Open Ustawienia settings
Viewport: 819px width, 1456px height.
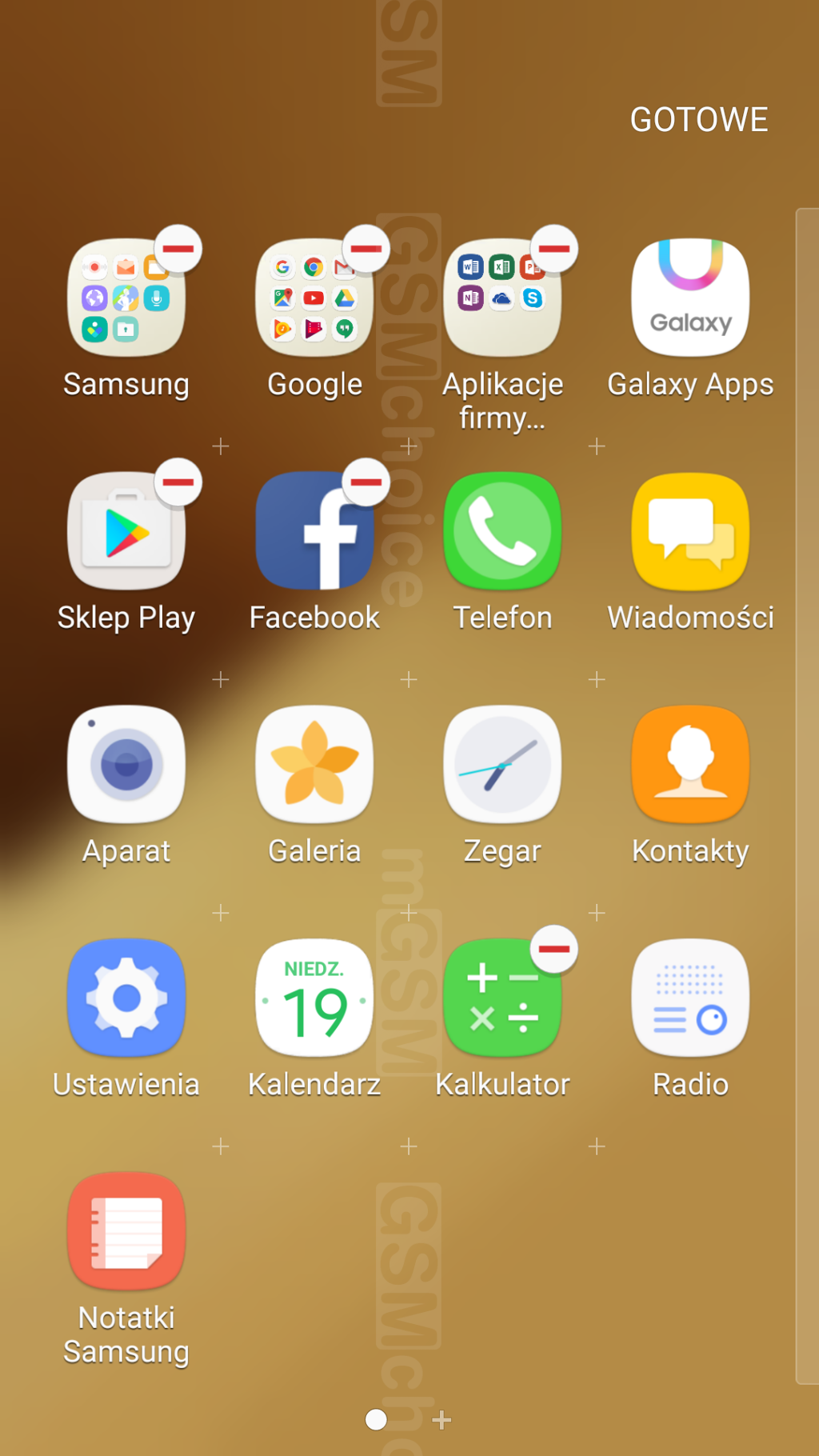coord(126,998)
